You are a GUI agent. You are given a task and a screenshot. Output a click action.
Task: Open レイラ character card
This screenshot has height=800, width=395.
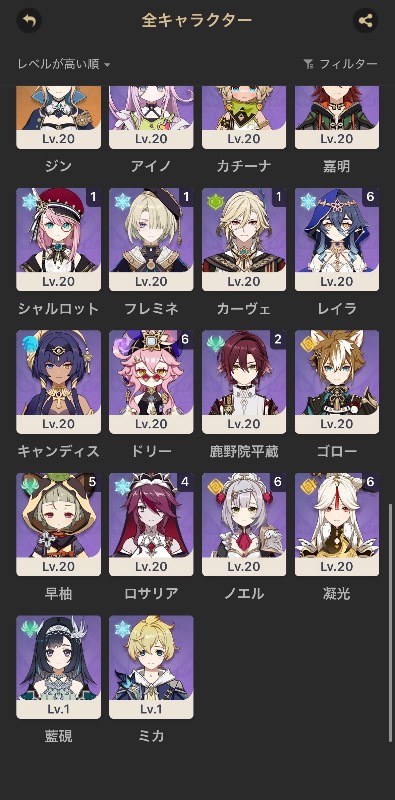tap(337, 239)
